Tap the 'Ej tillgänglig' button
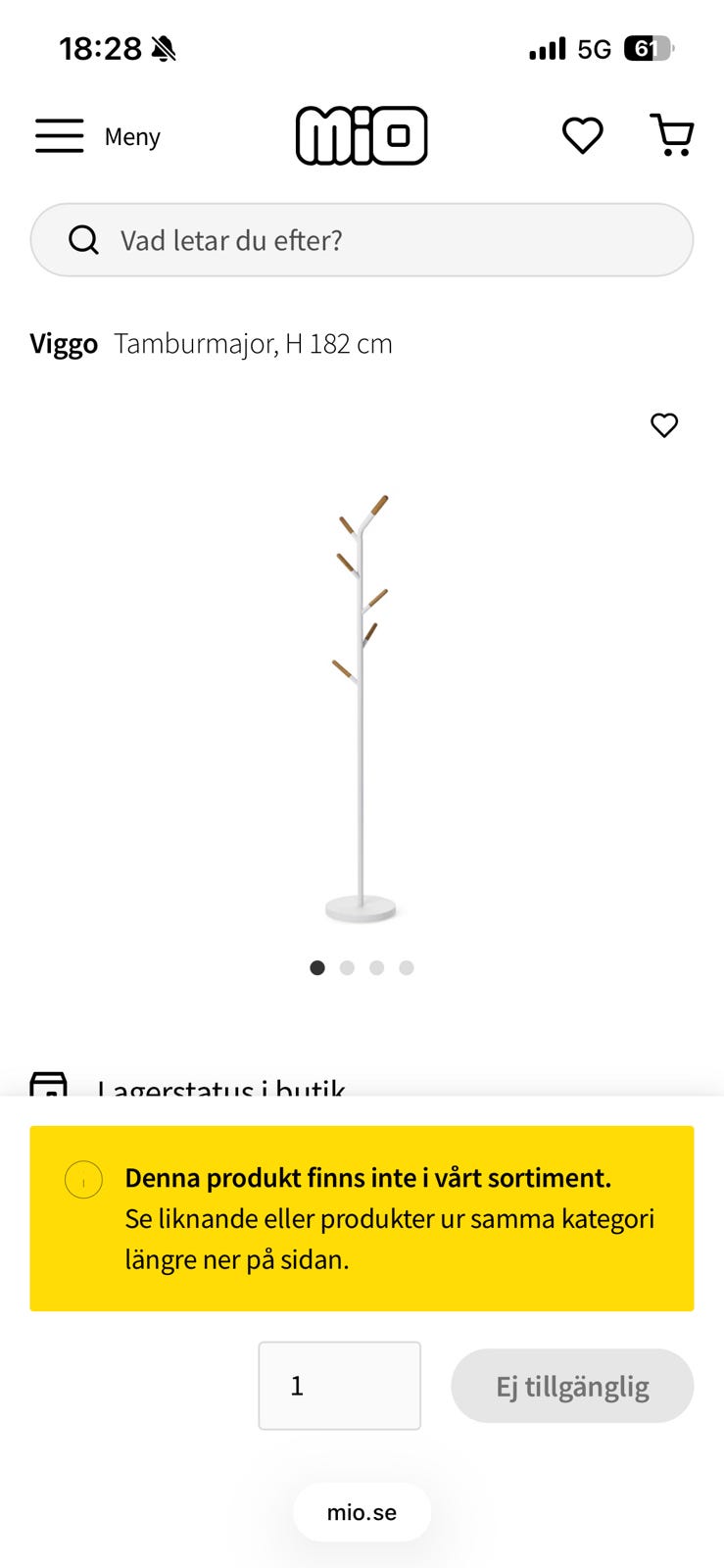Screen dimensions: 724x1568 [x=572, y=1386]
